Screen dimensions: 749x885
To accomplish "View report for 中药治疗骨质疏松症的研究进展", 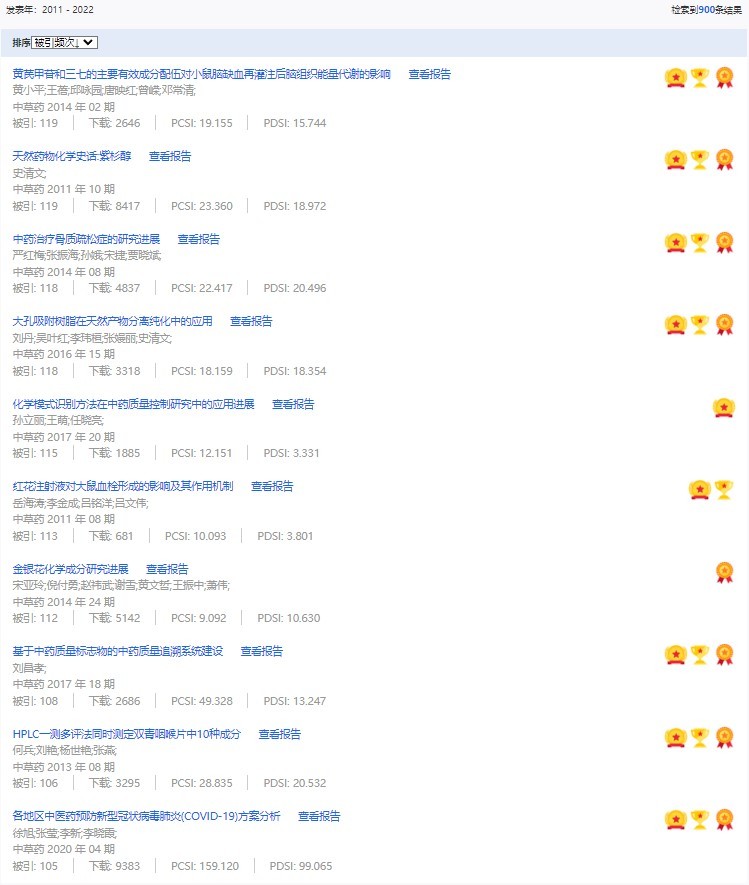I will [x=199, y=239].
